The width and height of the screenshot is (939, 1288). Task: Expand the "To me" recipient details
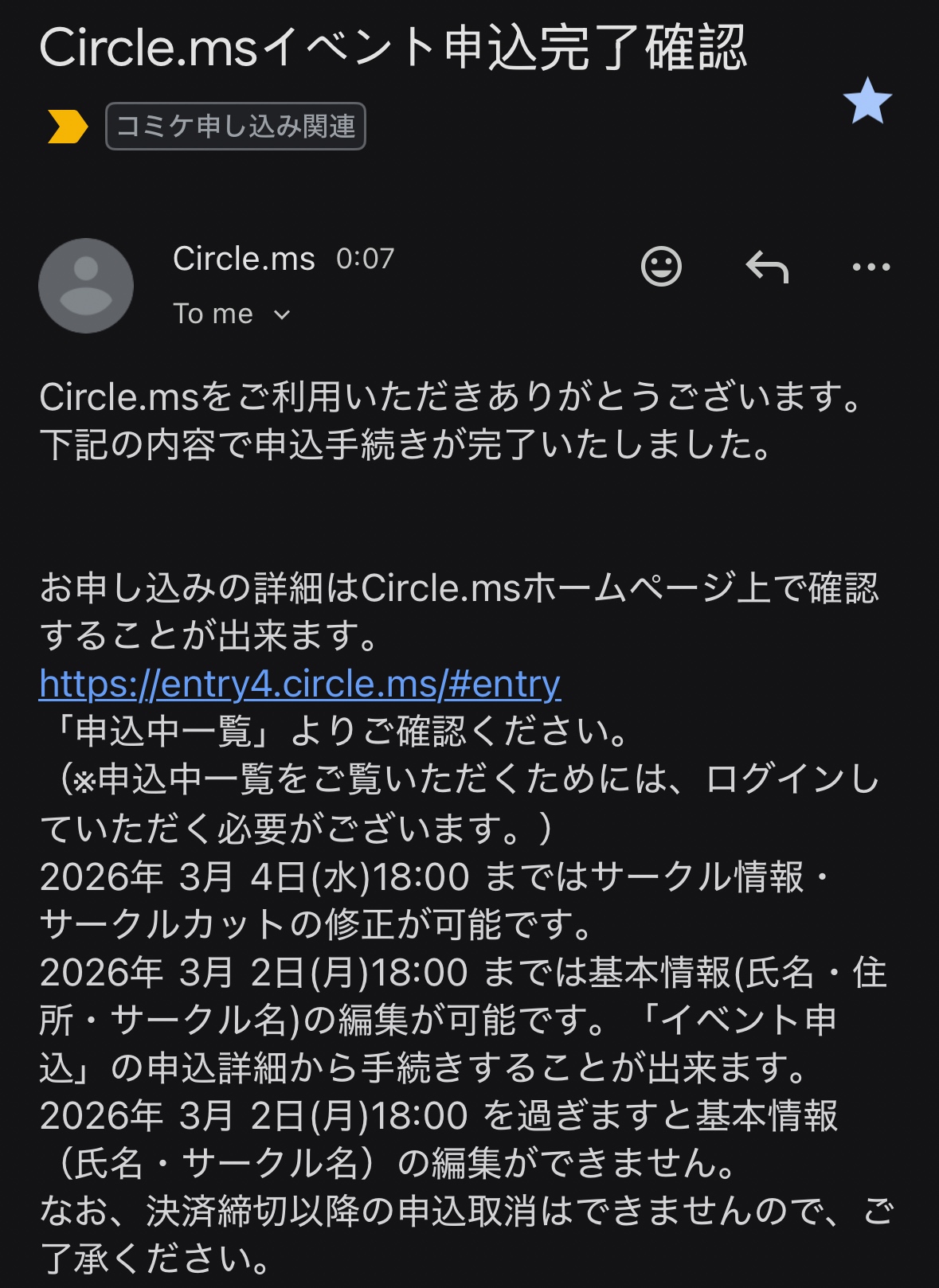pyautogui.click(x=281, y=315)
